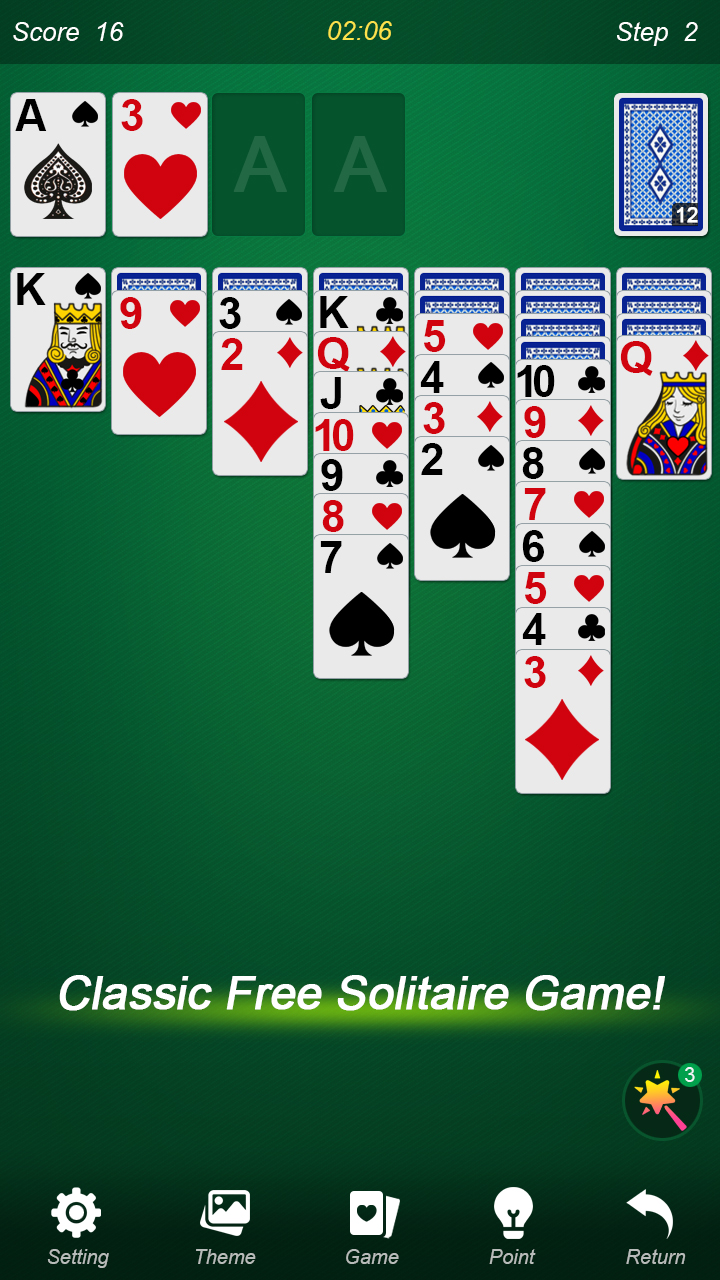Select the 2 of spades card
720x1280 pixels.
(x=462, y=515)
